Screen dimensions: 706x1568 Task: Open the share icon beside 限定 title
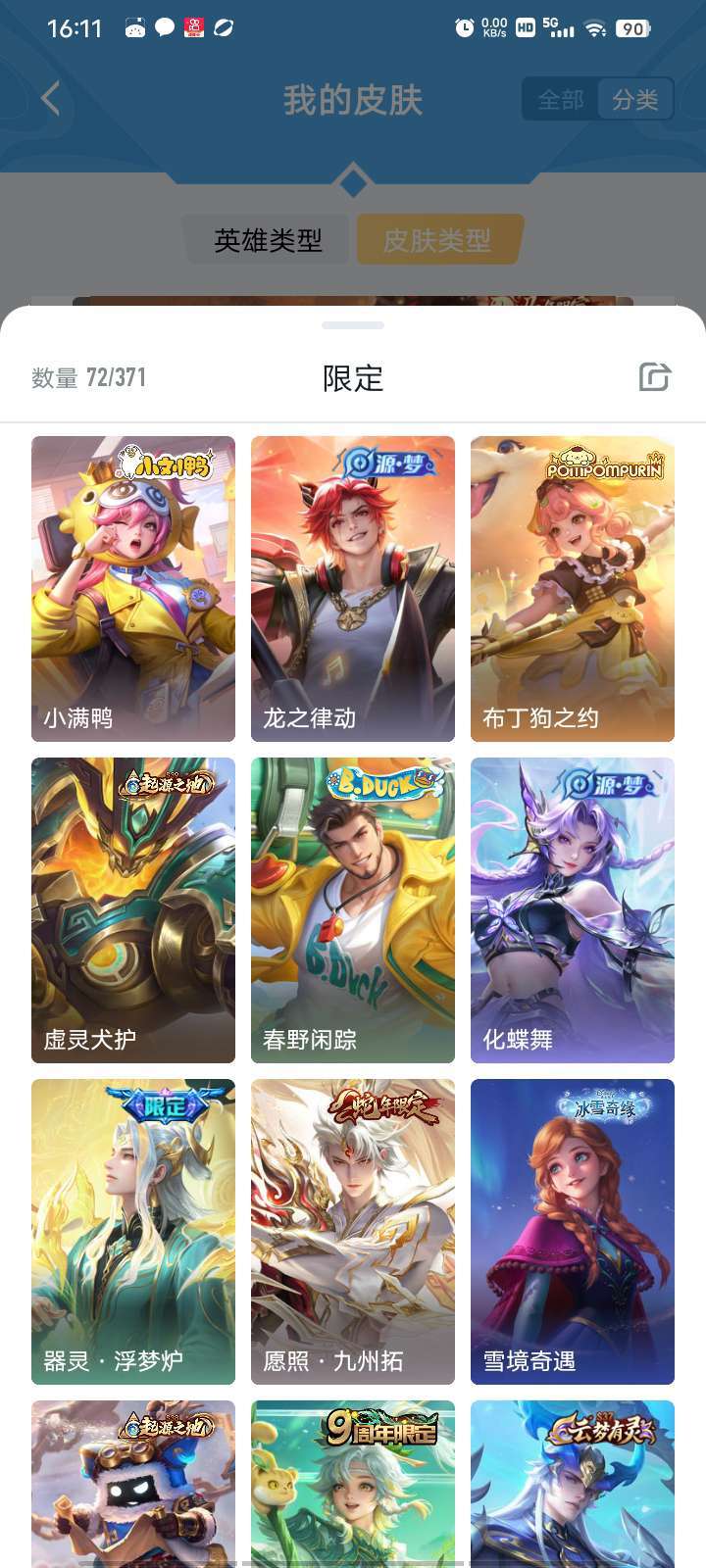[x=654, y=376]
